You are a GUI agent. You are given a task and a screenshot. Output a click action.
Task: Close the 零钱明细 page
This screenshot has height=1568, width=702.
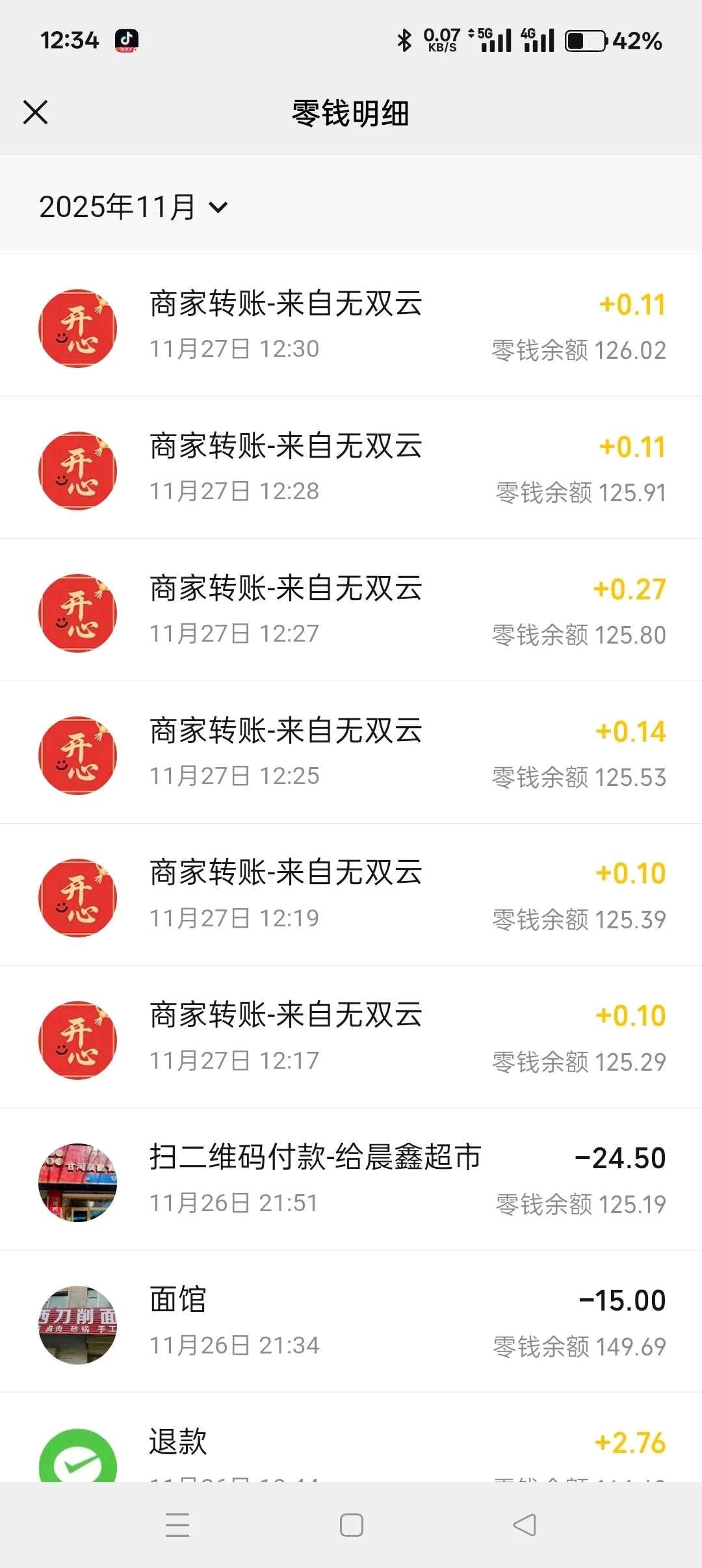(36, 112)
